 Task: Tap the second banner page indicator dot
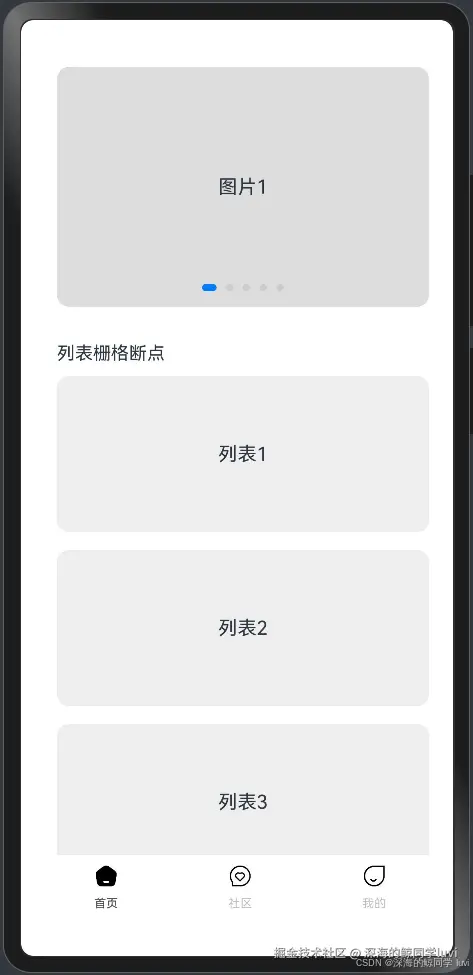tap(229, 287)
